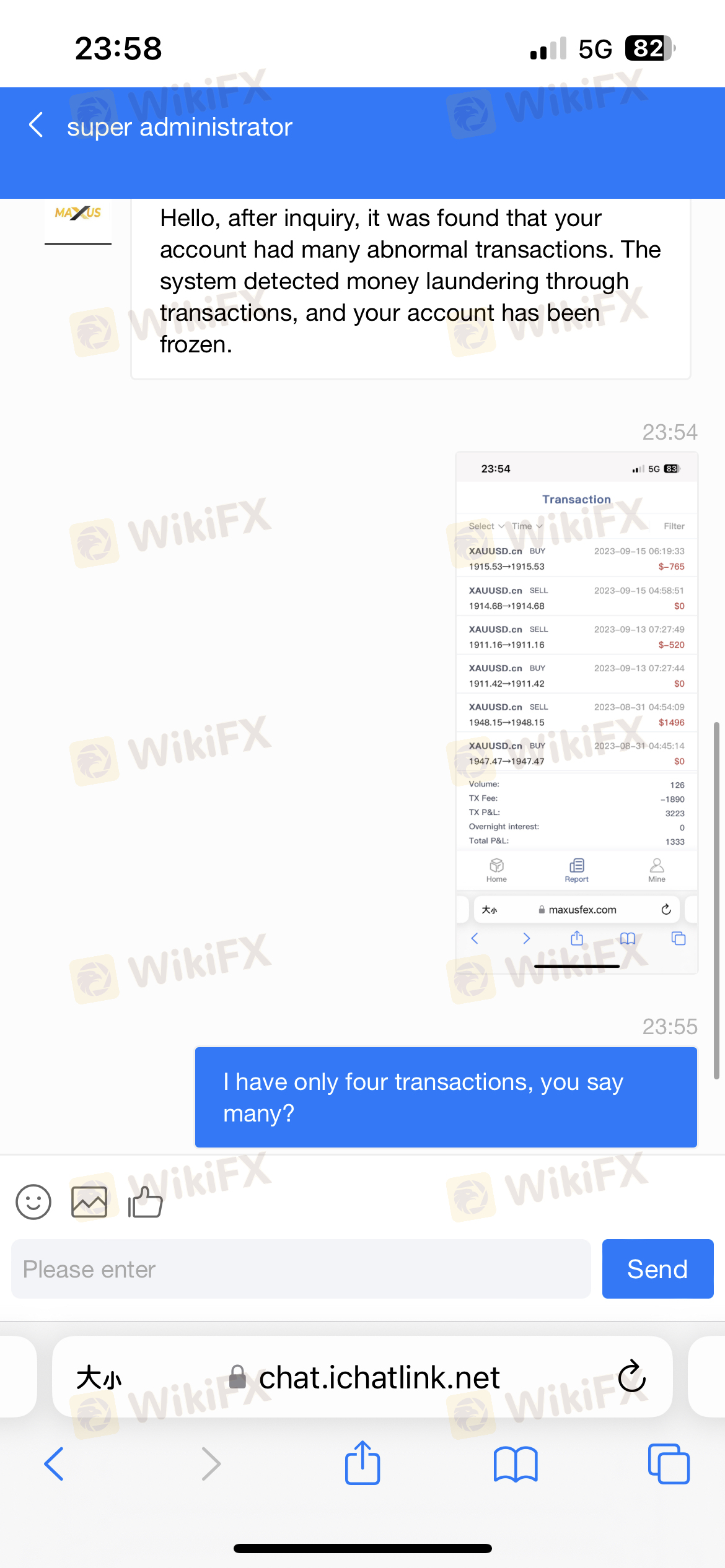Attach an image to the chat
The width and height of the screenshot is (725, 1568).
(89, 1202)
